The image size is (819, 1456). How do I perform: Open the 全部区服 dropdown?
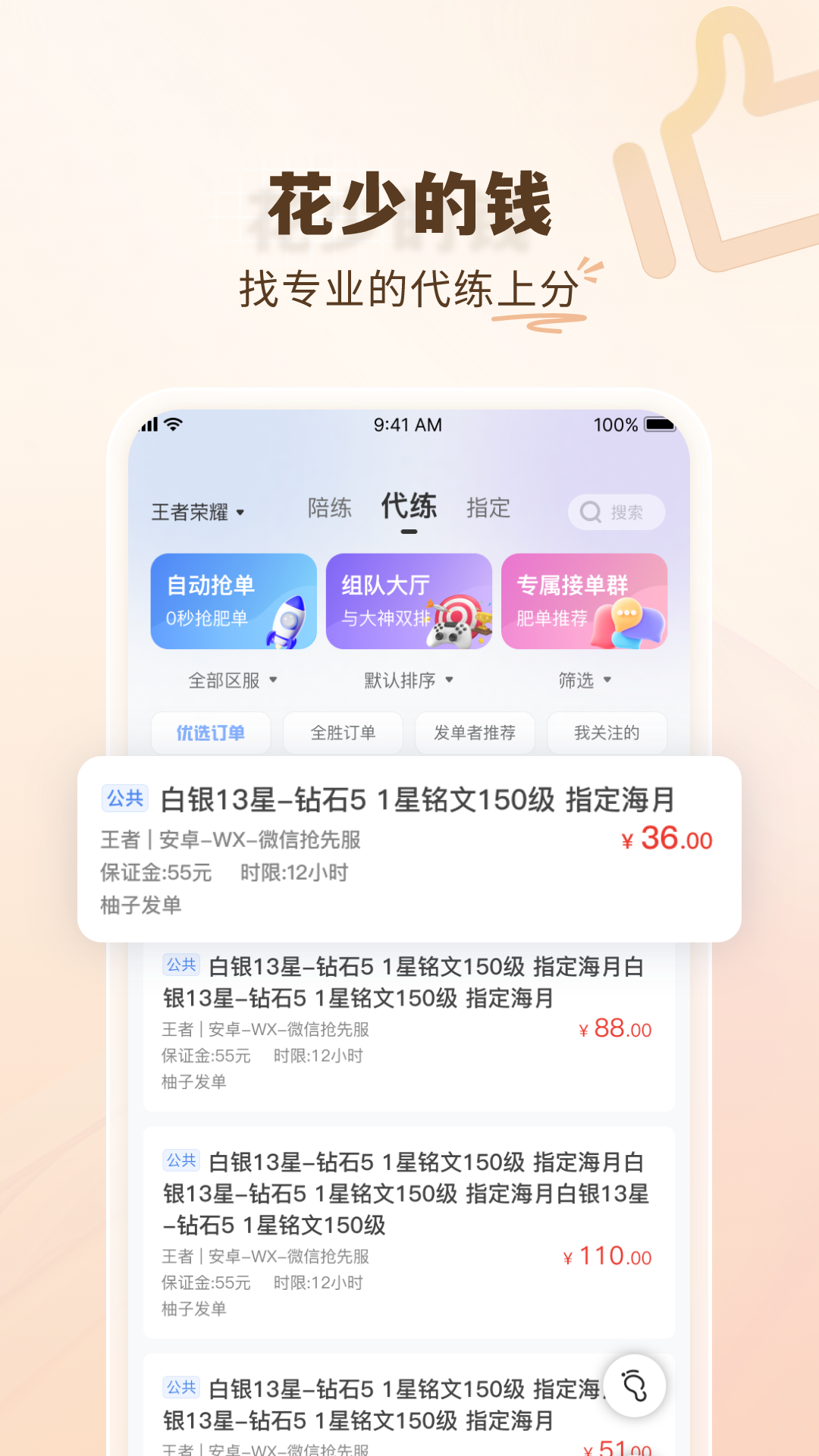[232, 681]
